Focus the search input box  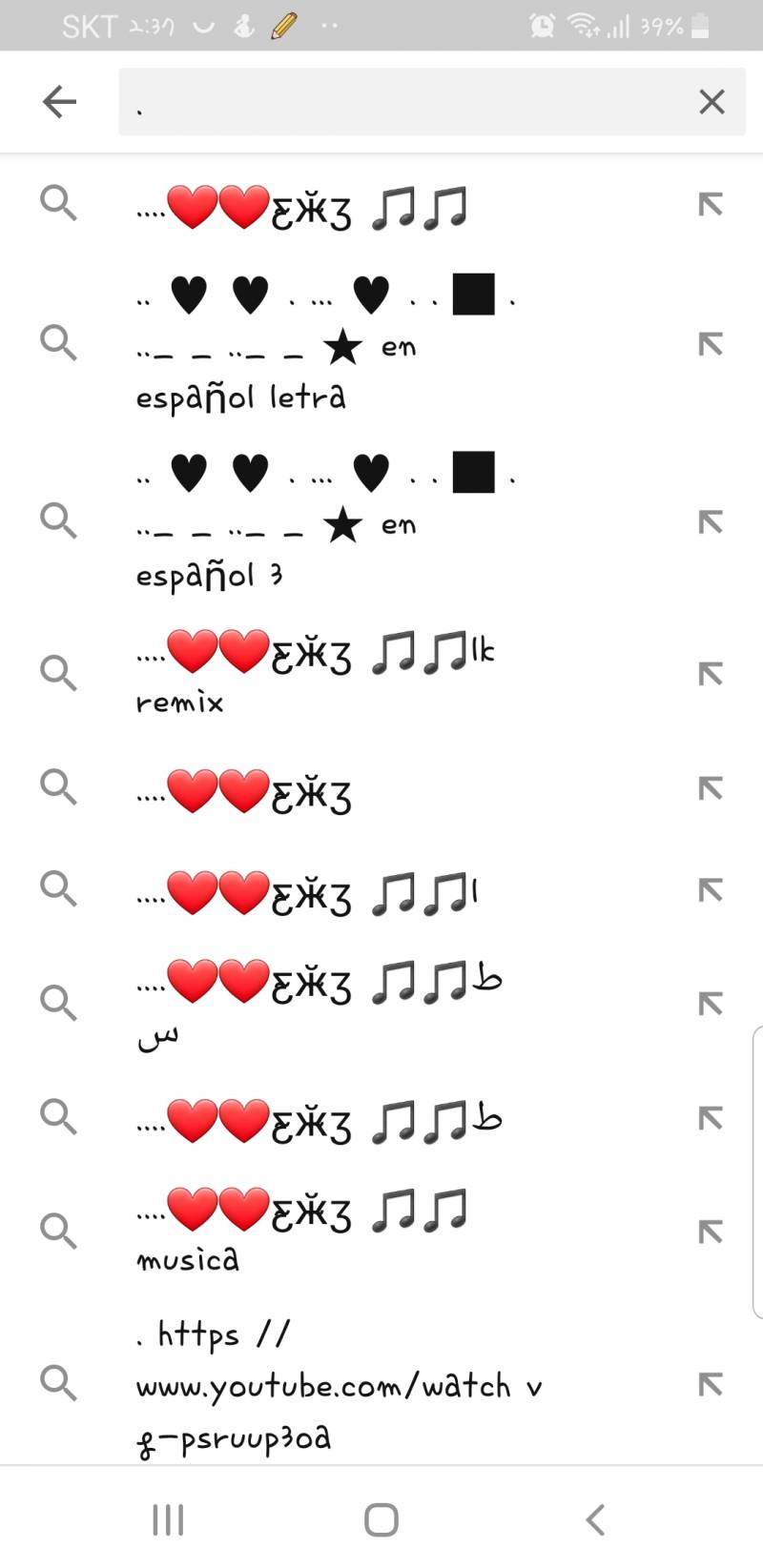coord(401,101)
